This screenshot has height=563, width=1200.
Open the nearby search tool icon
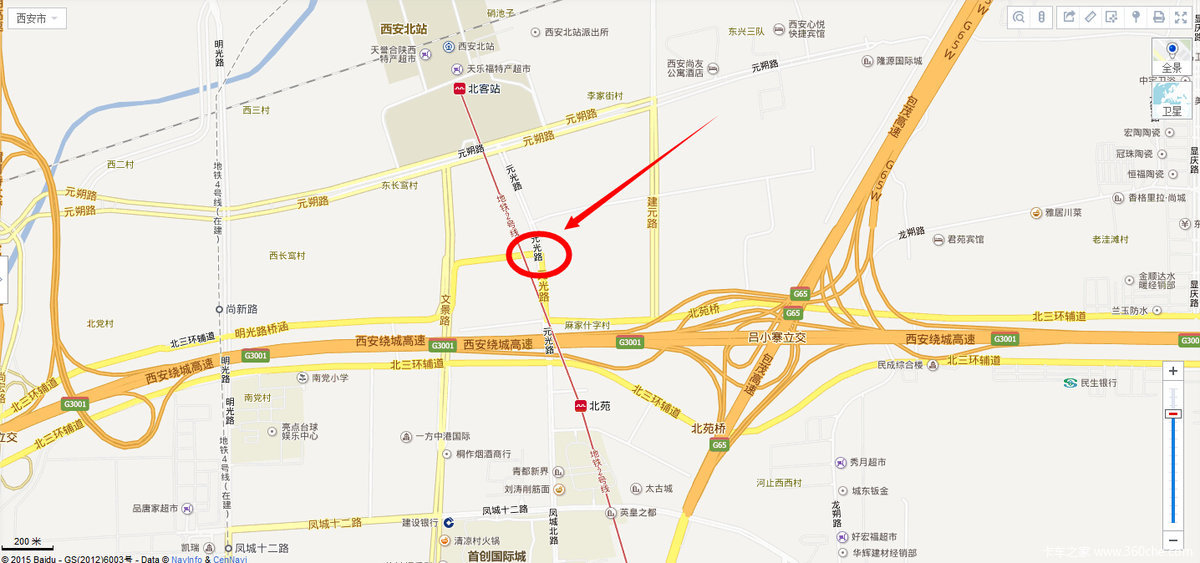tap(1018, 18)
